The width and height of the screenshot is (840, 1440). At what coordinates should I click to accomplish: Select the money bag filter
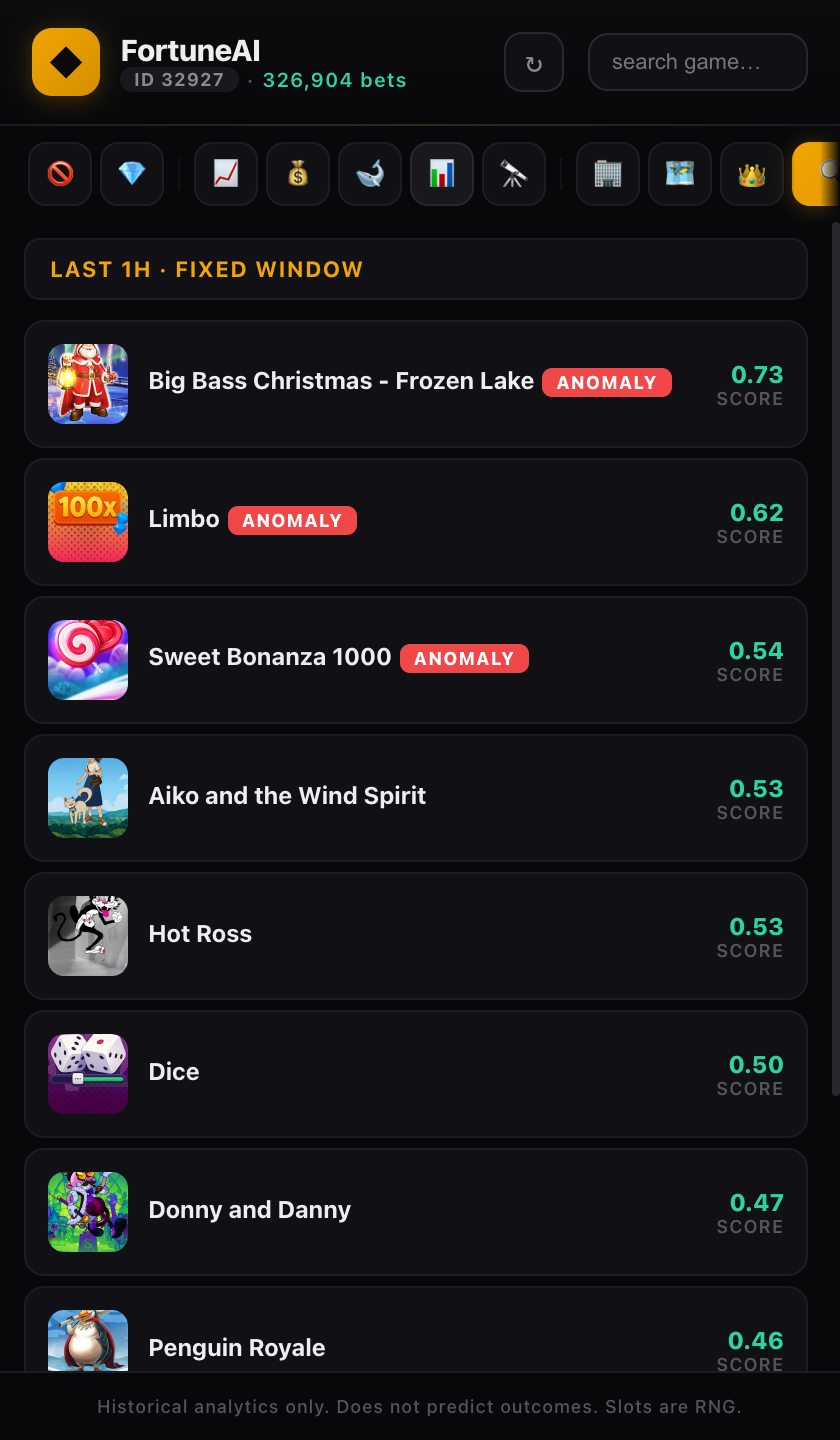(x=298, y=174)
